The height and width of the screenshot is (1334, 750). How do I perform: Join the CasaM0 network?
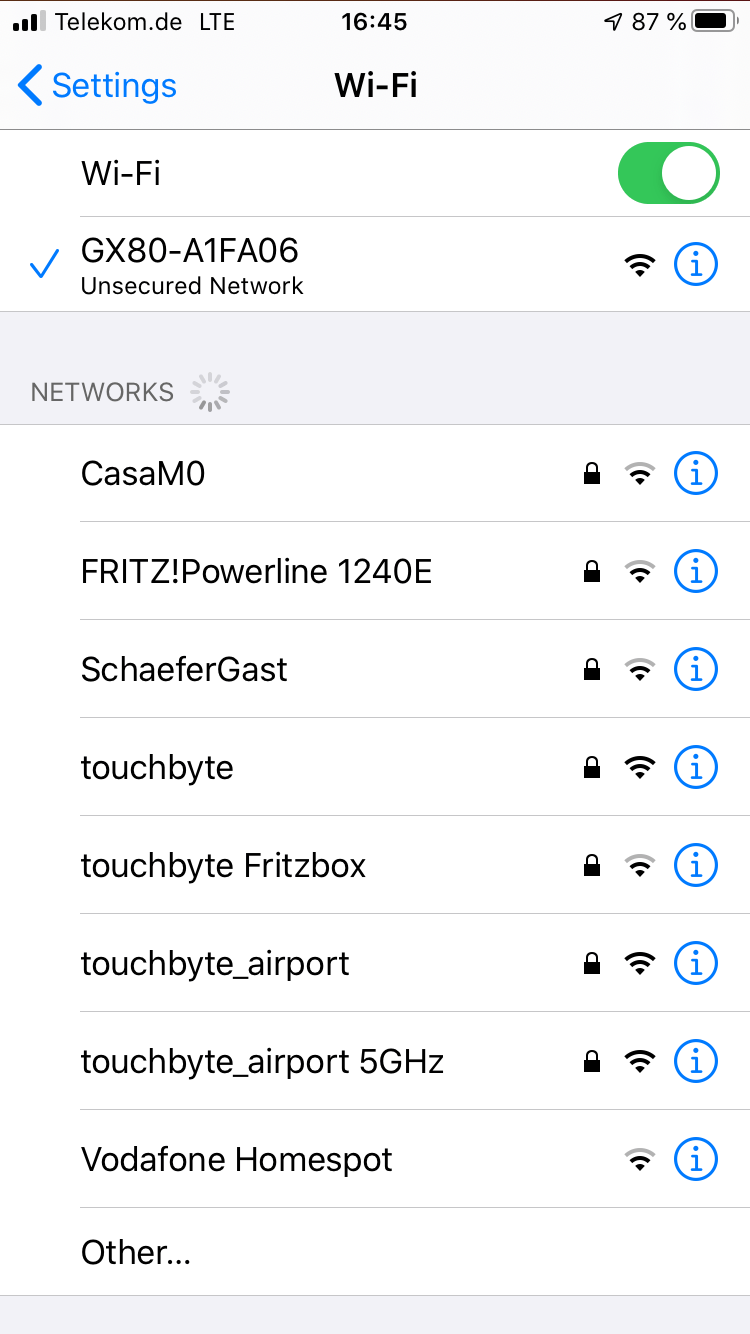[x=143, y=473]
